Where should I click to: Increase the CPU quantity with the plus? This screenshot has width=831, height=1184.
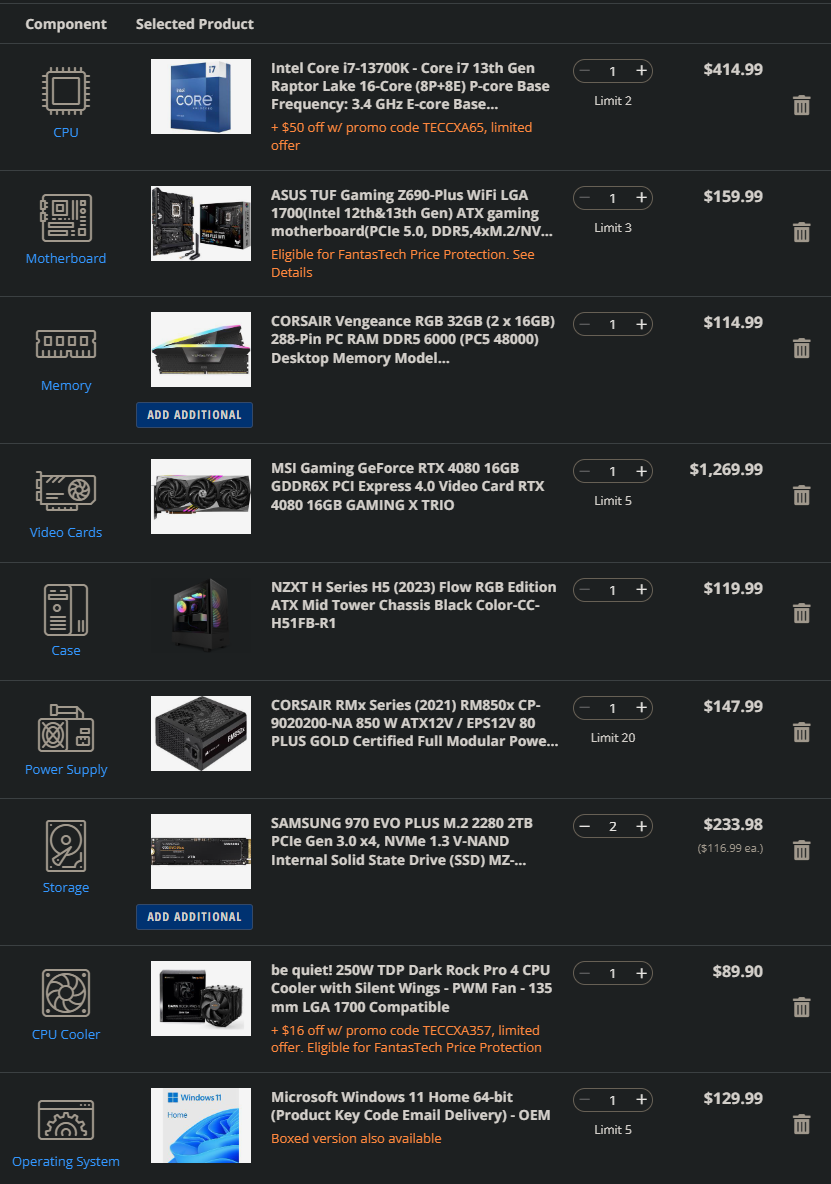pos(642,71)
